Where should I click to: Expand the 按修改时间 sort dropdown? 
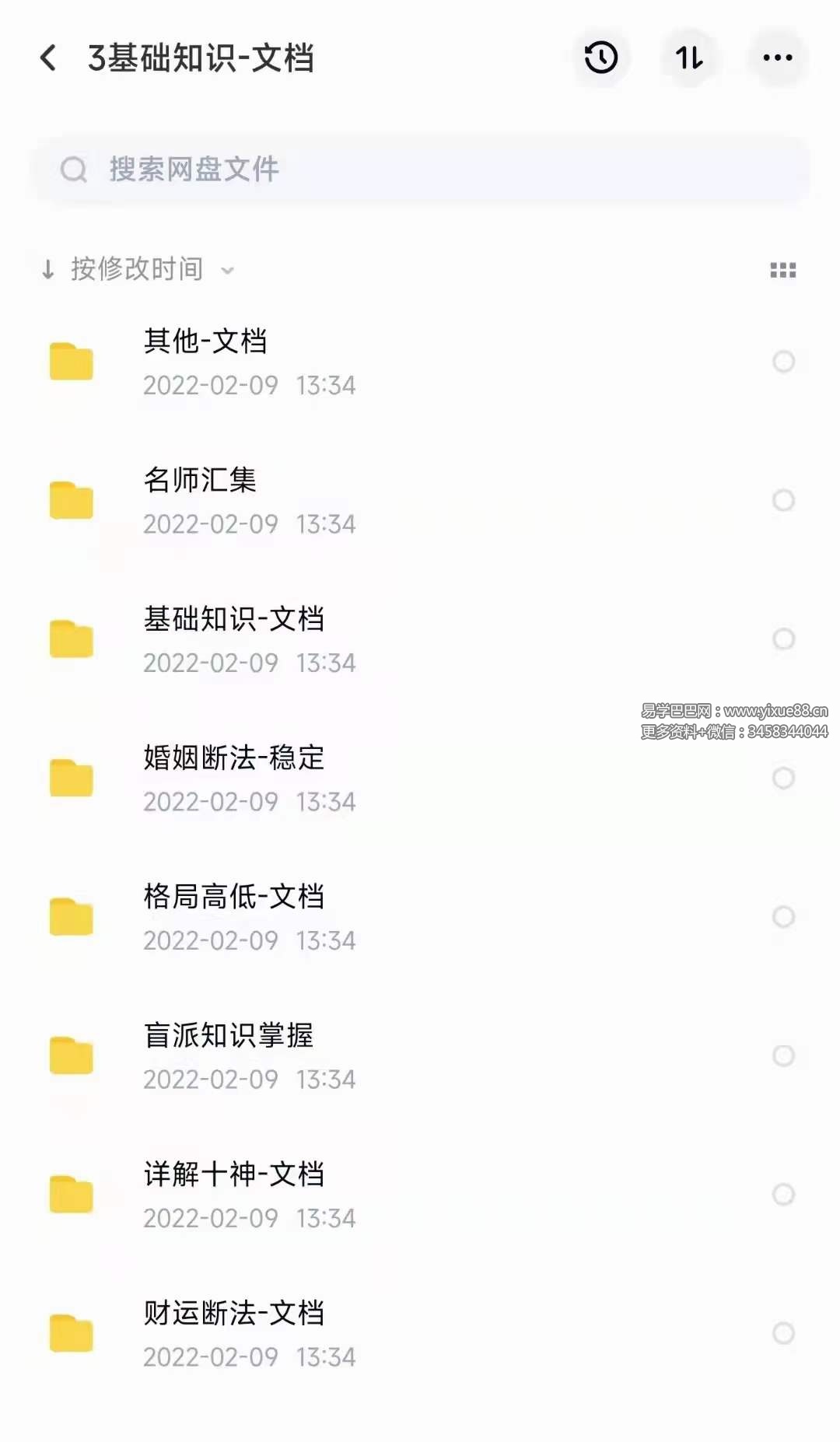click(137, 270)
